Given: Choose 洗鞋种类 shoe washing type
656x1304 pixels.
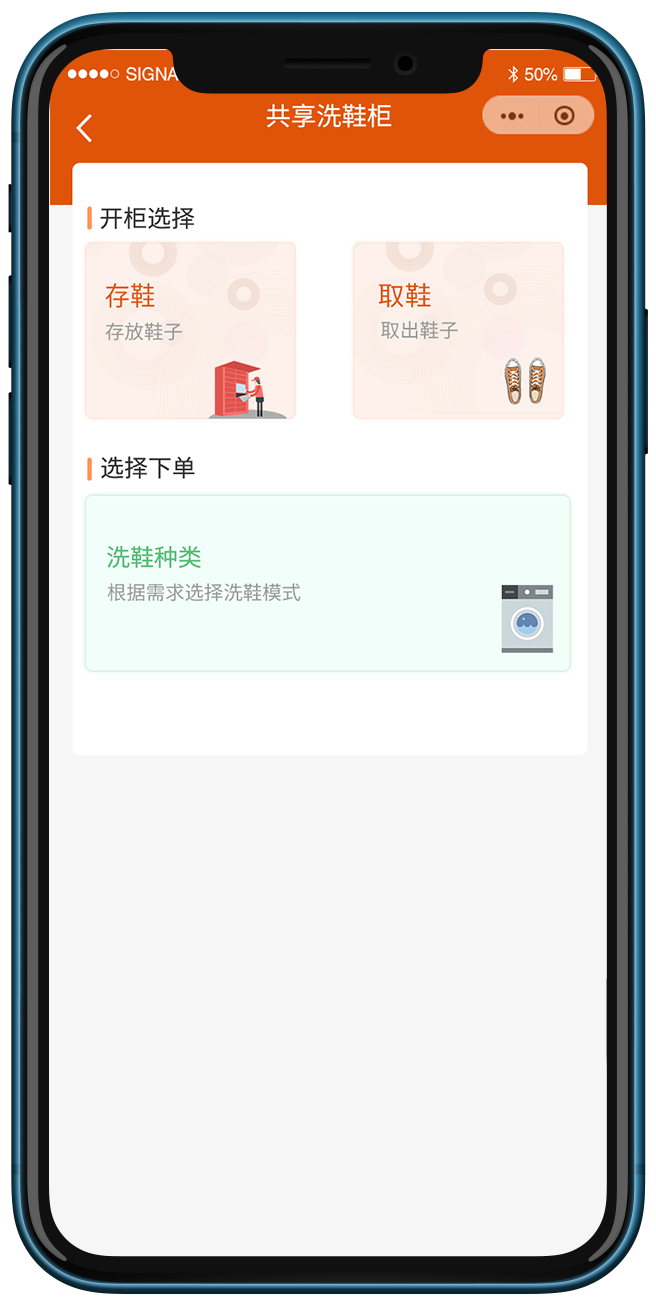Looking at the screenshot, I should click(x=327, y=583).
